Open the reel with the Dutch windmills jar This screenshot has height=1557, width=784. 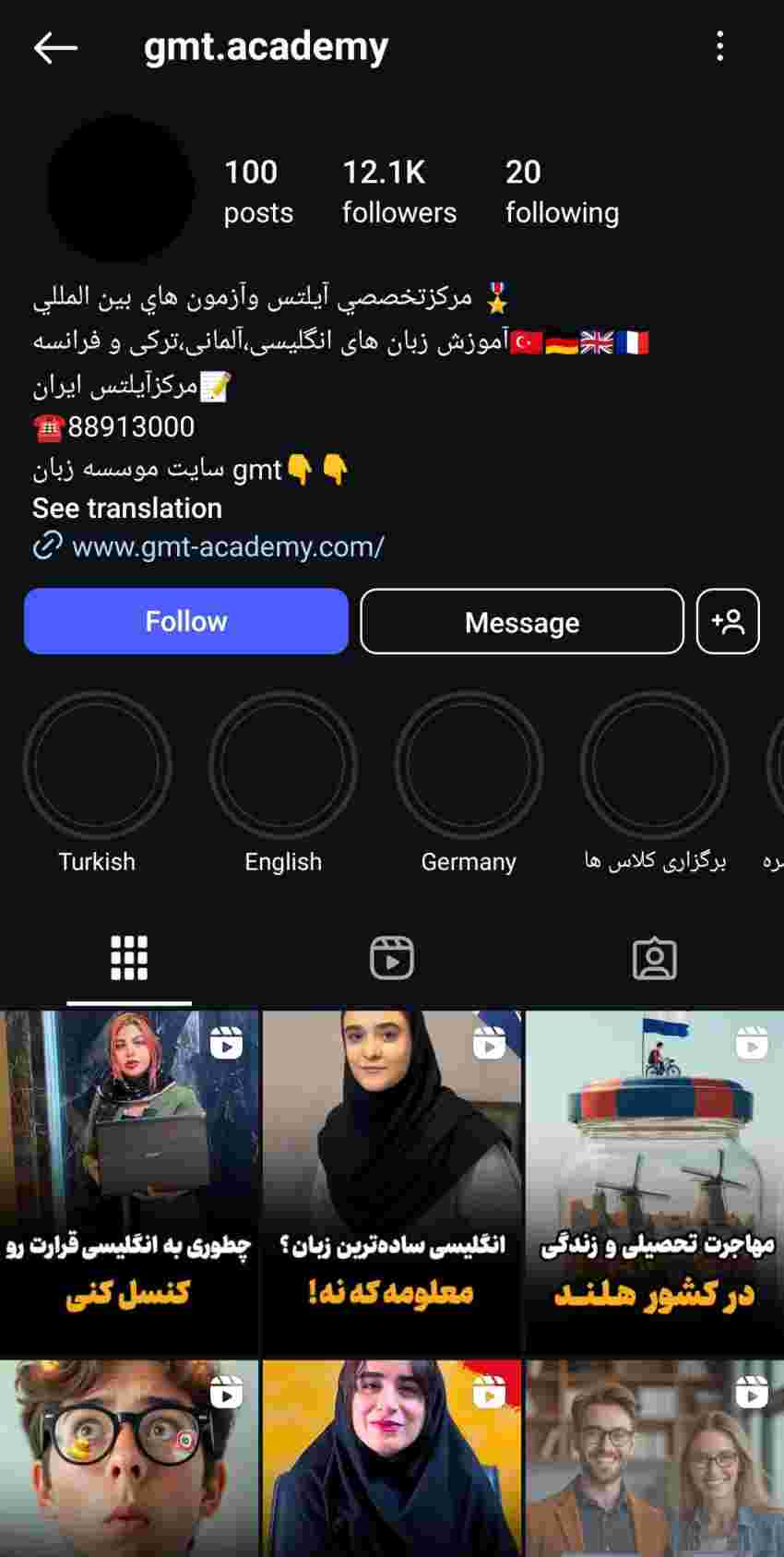coord(655,1182)
